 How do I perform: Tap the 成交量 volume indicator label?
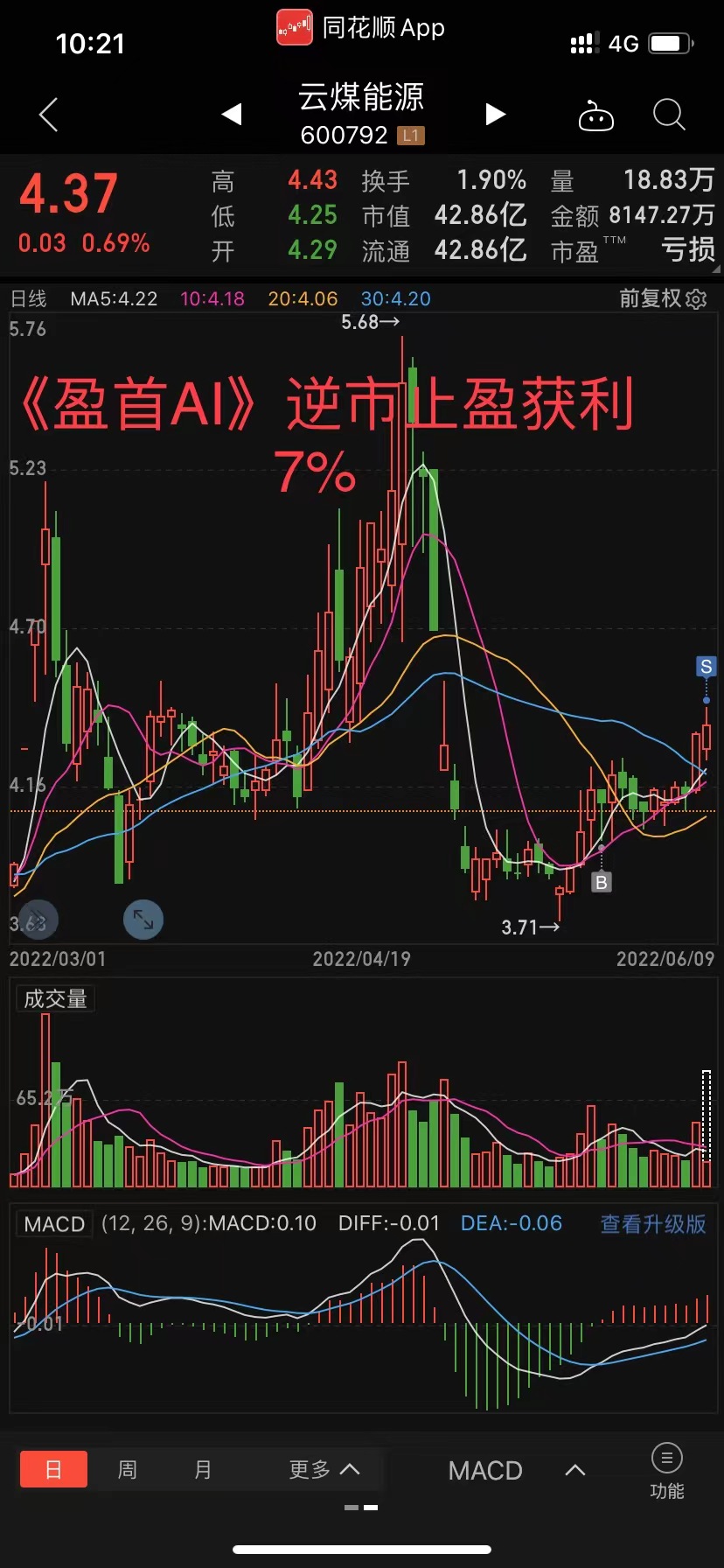(x=55, y=998)
